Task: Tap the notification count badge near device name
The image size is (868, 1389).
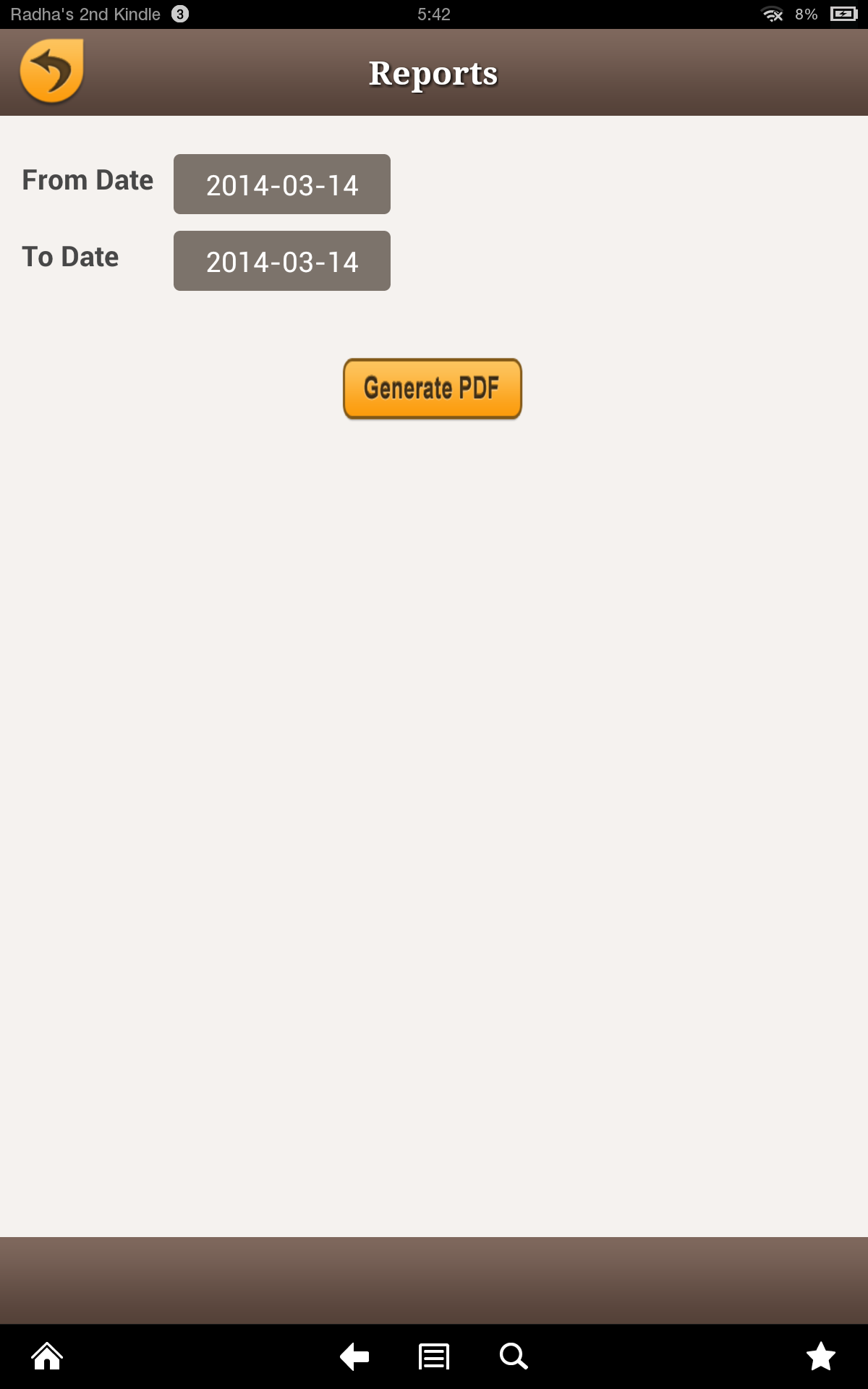Action: (x=178, y=13)
